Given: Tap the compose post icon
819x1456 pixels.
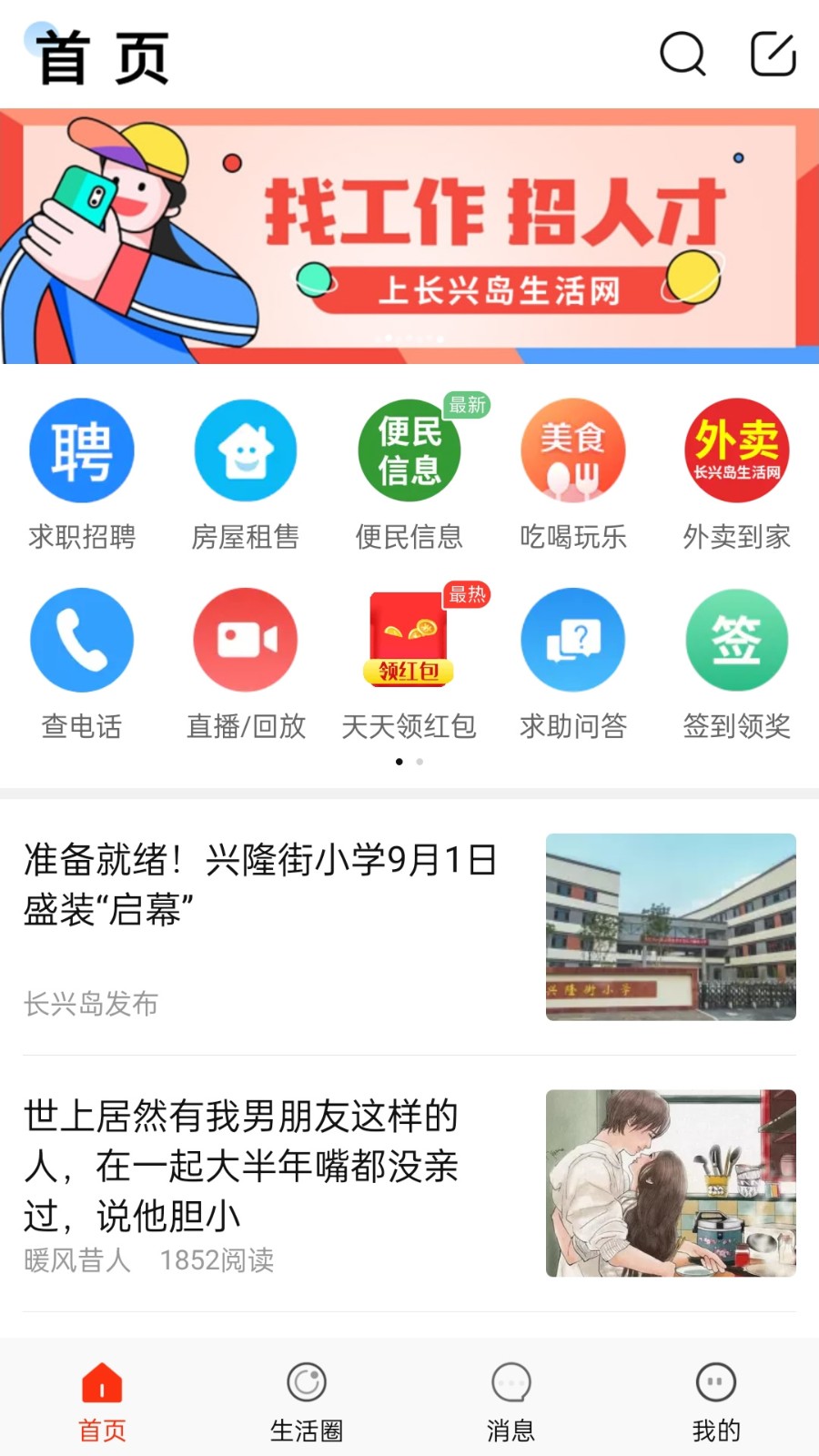Looking at the screenshot, I should [x=773, y=55].
